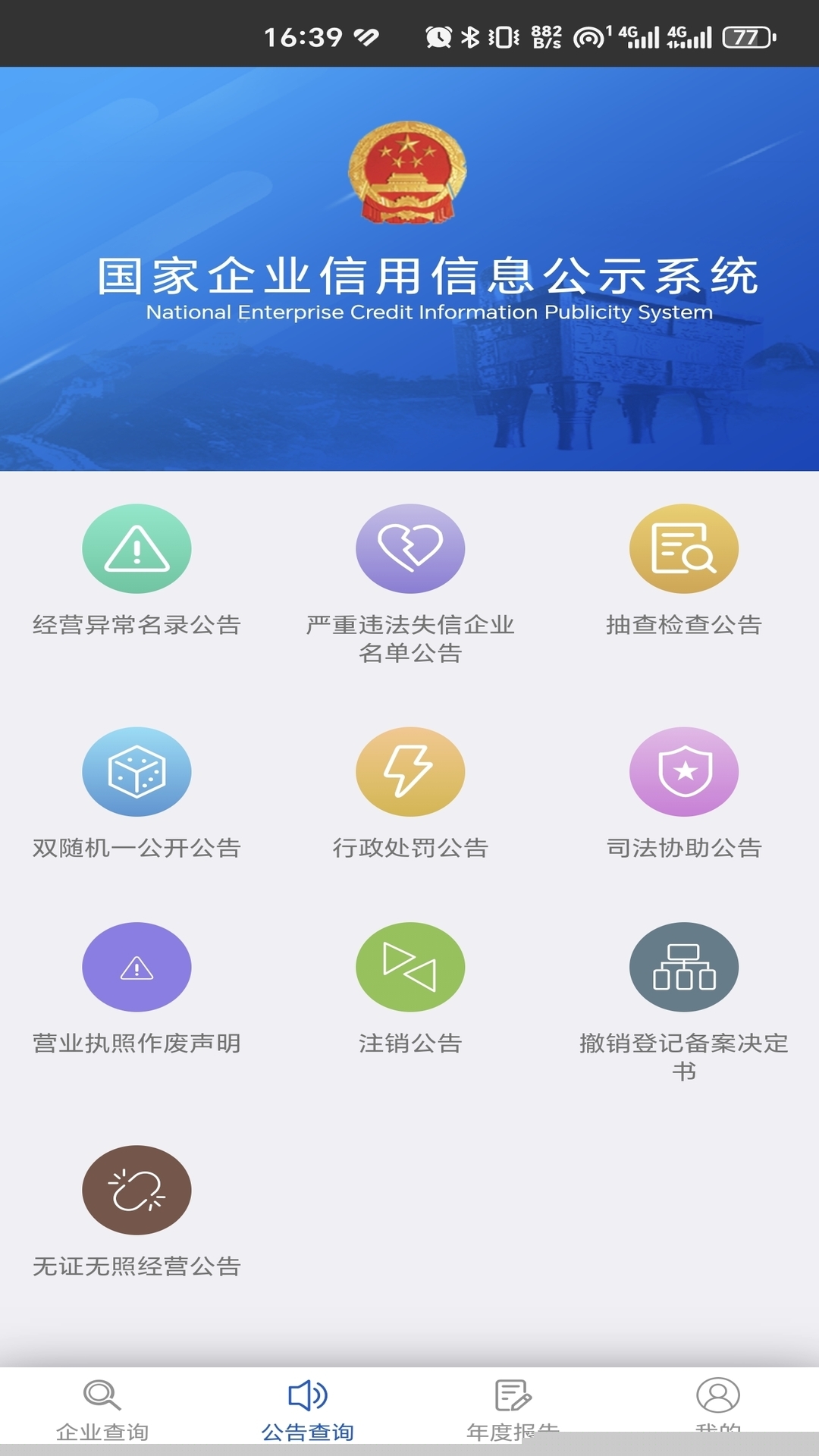The image size is (819, 1456).
Task: Switch to the 企业查询 tab
Action: 102,1409
